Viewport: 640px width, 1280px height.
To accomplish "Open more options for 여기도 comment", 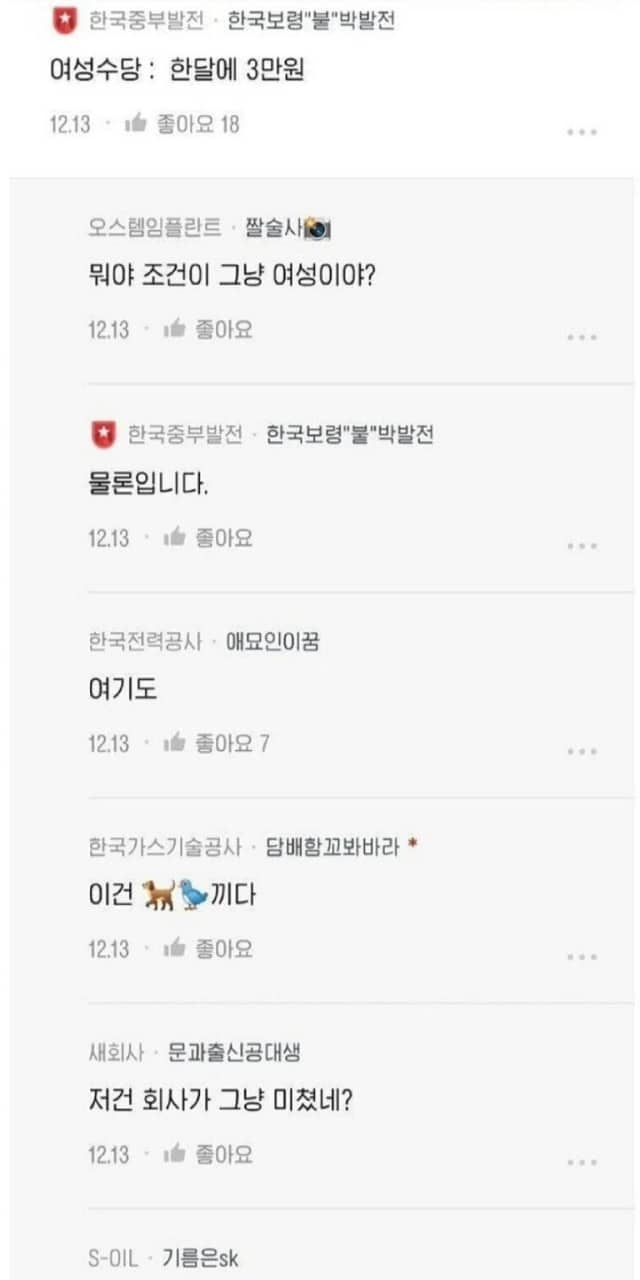I will (582, 751).
